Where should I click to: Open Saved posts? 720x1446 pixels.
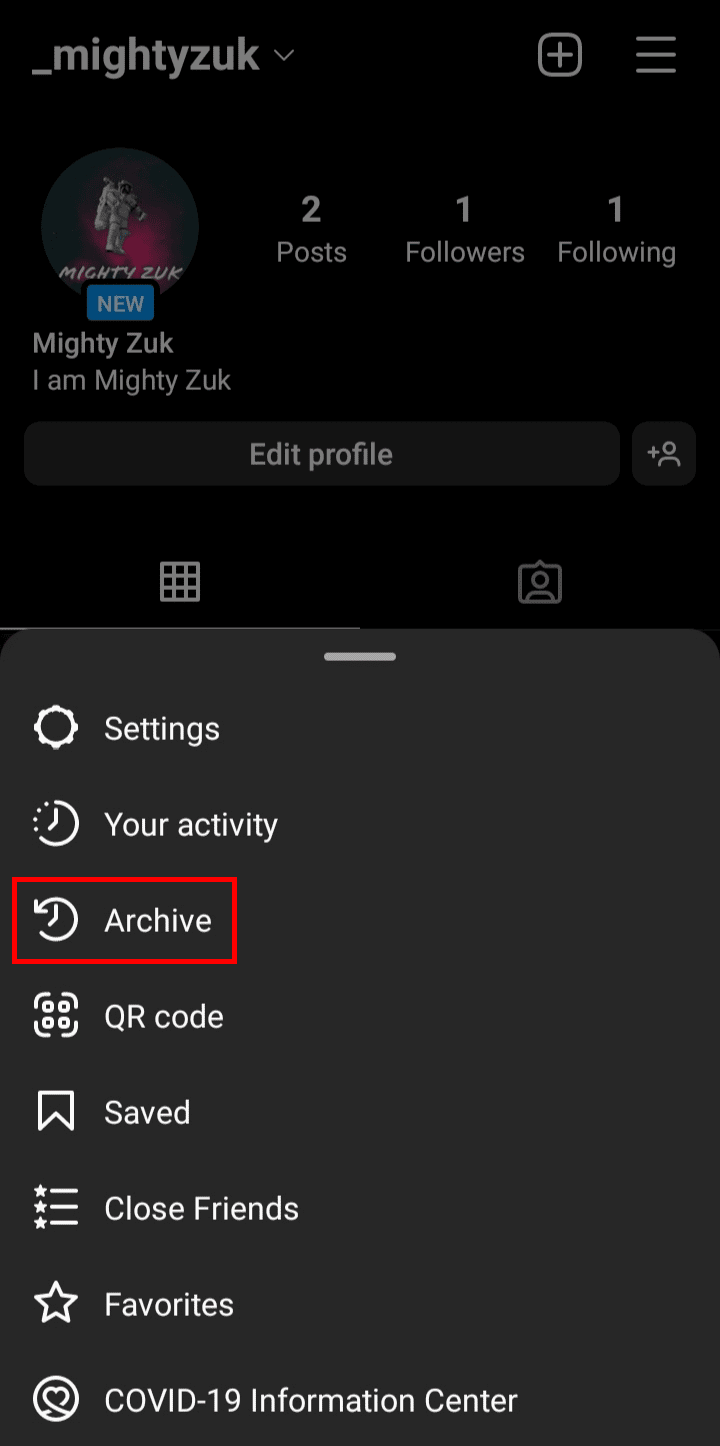tap(146, 1112)
